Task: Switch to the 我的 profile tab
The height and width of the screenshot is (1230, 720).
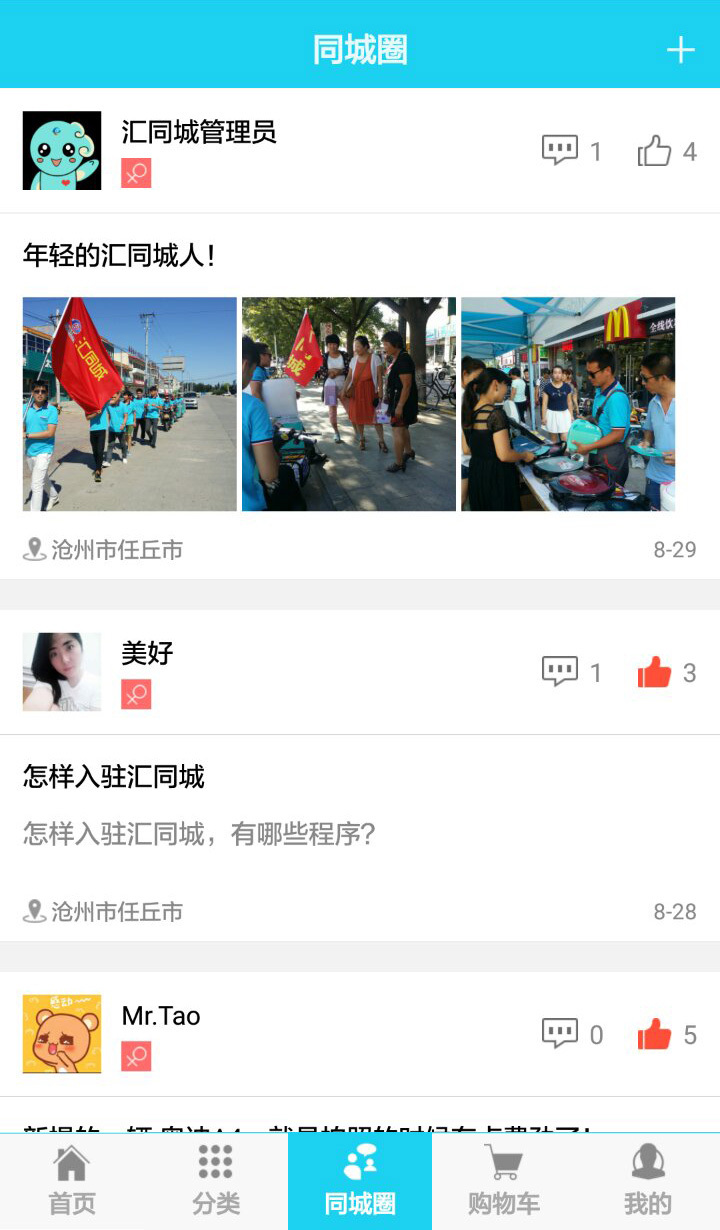Action: 648,1181
